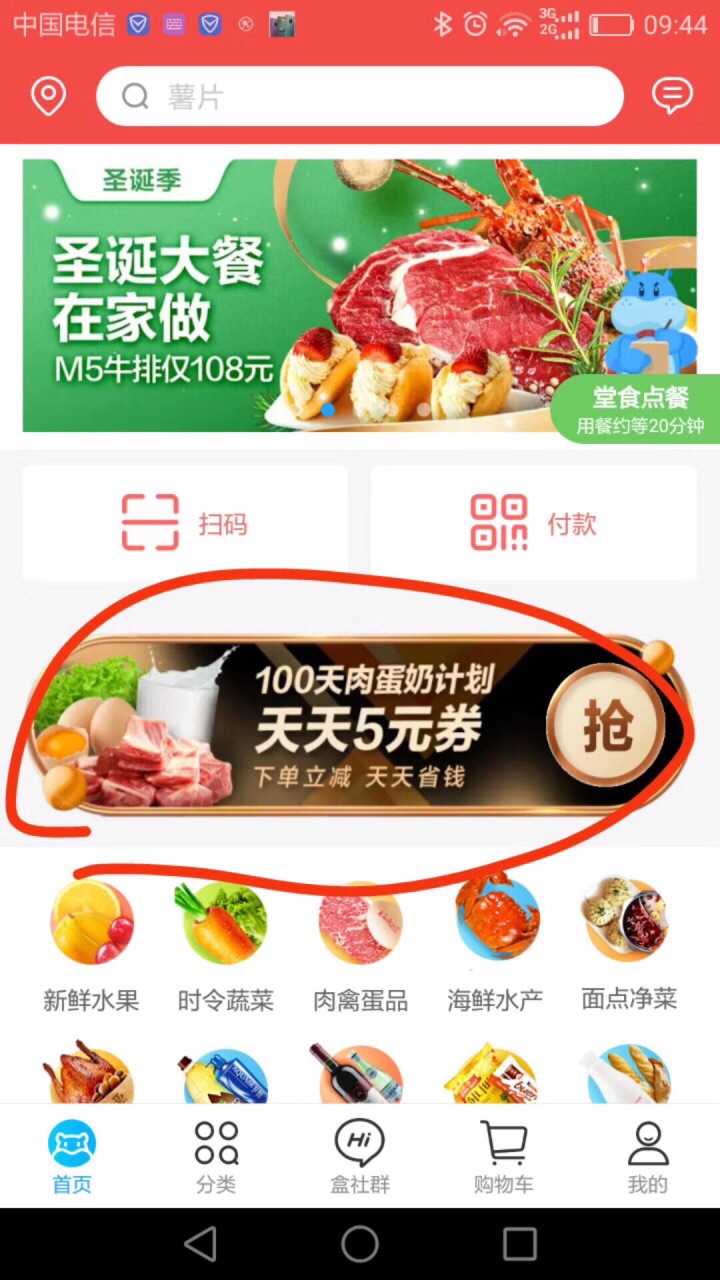Open the 圣诞大餐在家做 banner
720x1280 pixels.
click(300, 295)
